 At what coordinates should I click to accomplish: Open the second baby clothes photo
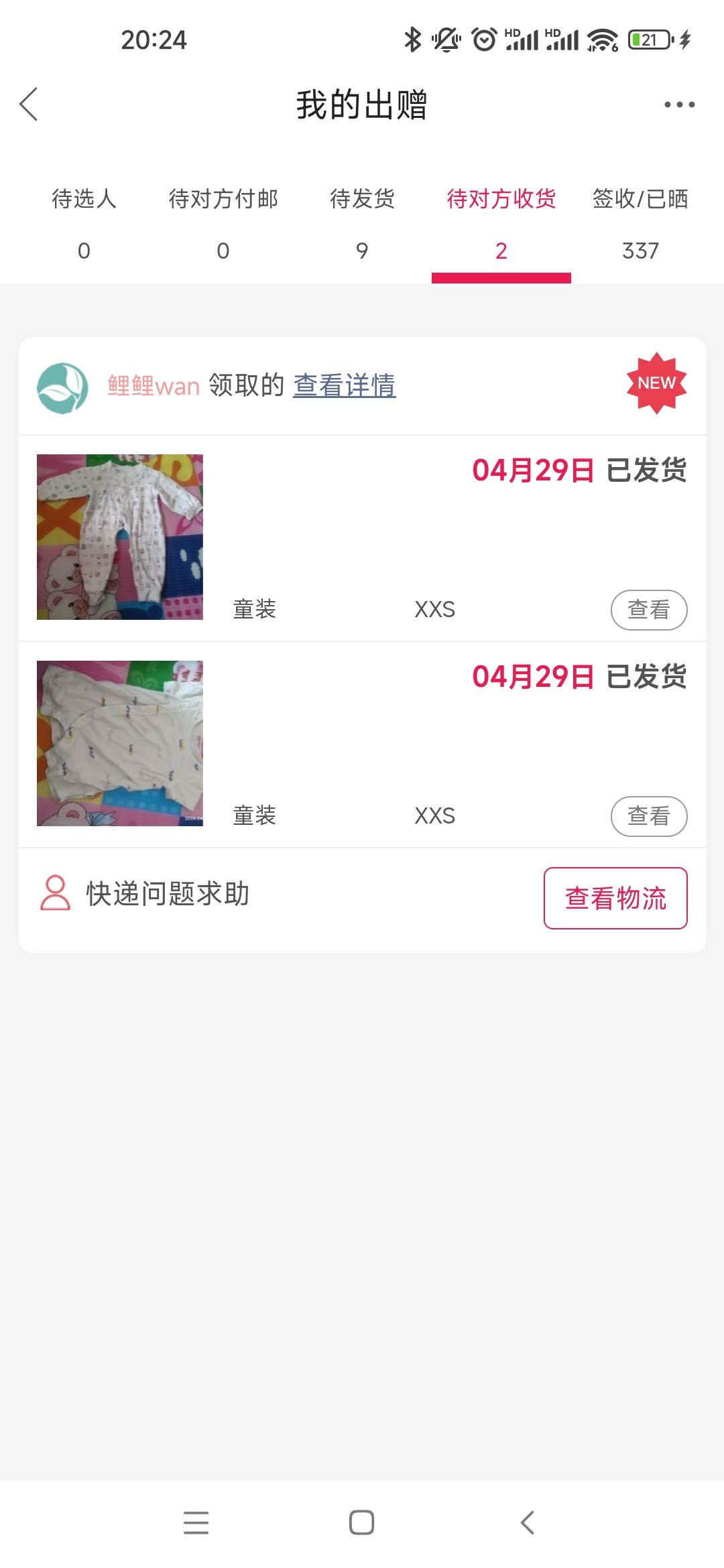120,743
